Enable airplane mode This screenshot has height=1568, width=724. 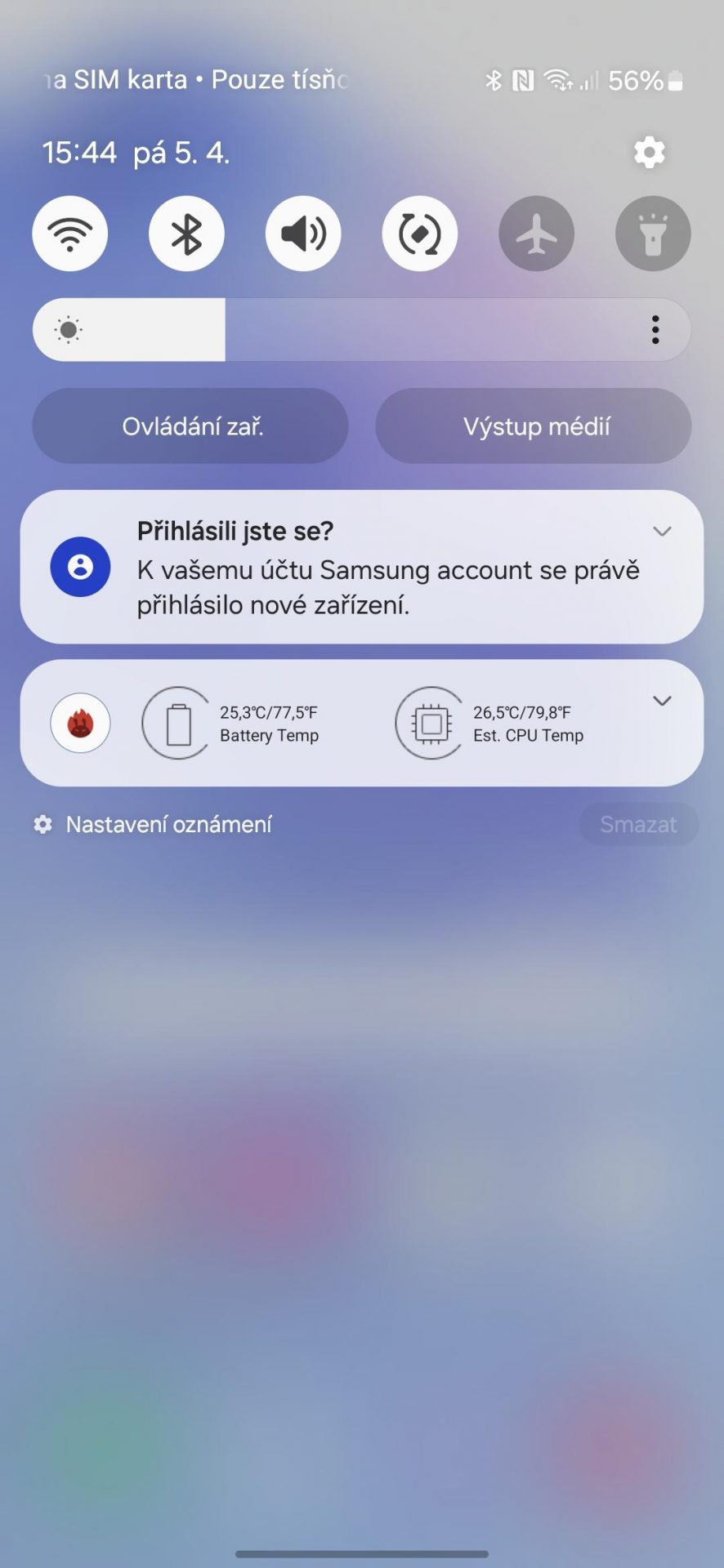point(537,234)
